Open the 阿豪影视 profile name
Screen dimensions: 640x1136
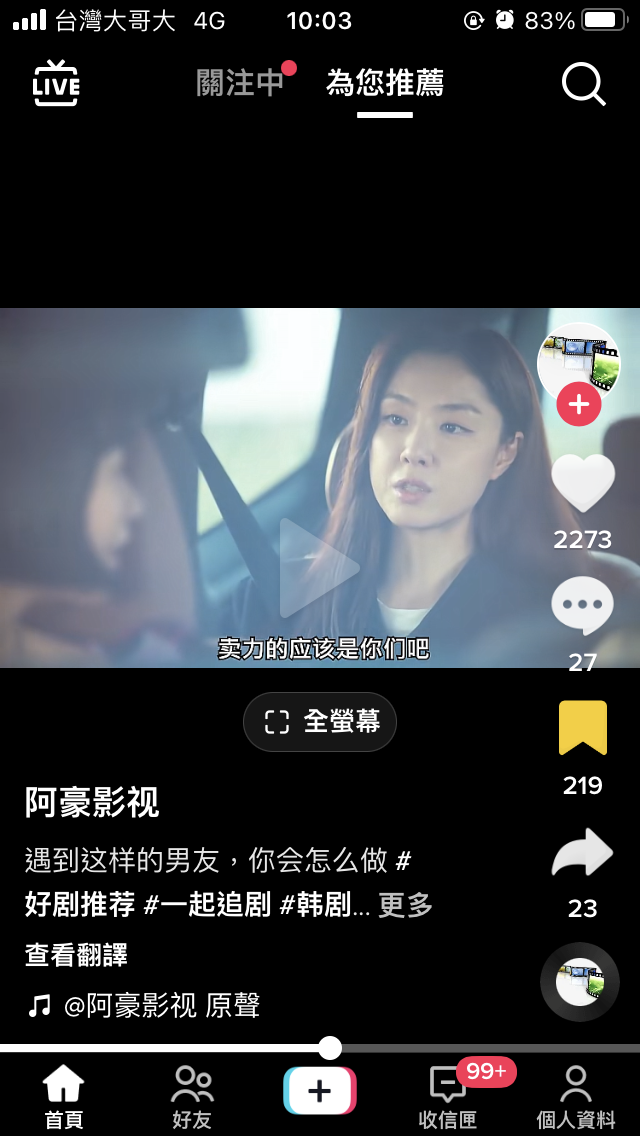[x=92, y=802]
